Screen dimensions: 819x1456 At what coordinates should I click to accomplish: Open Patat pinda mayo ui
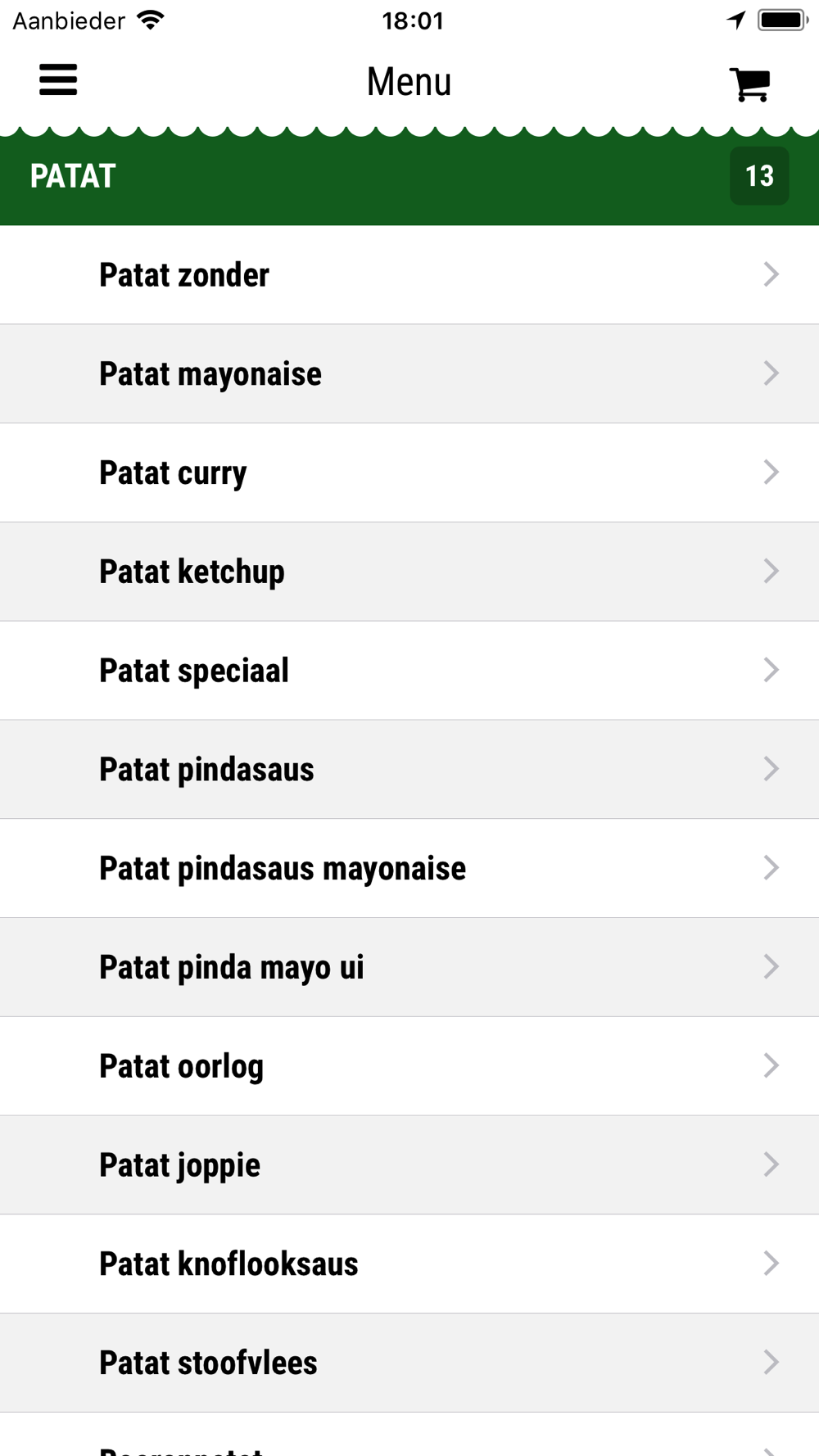(x=409, y=967)
